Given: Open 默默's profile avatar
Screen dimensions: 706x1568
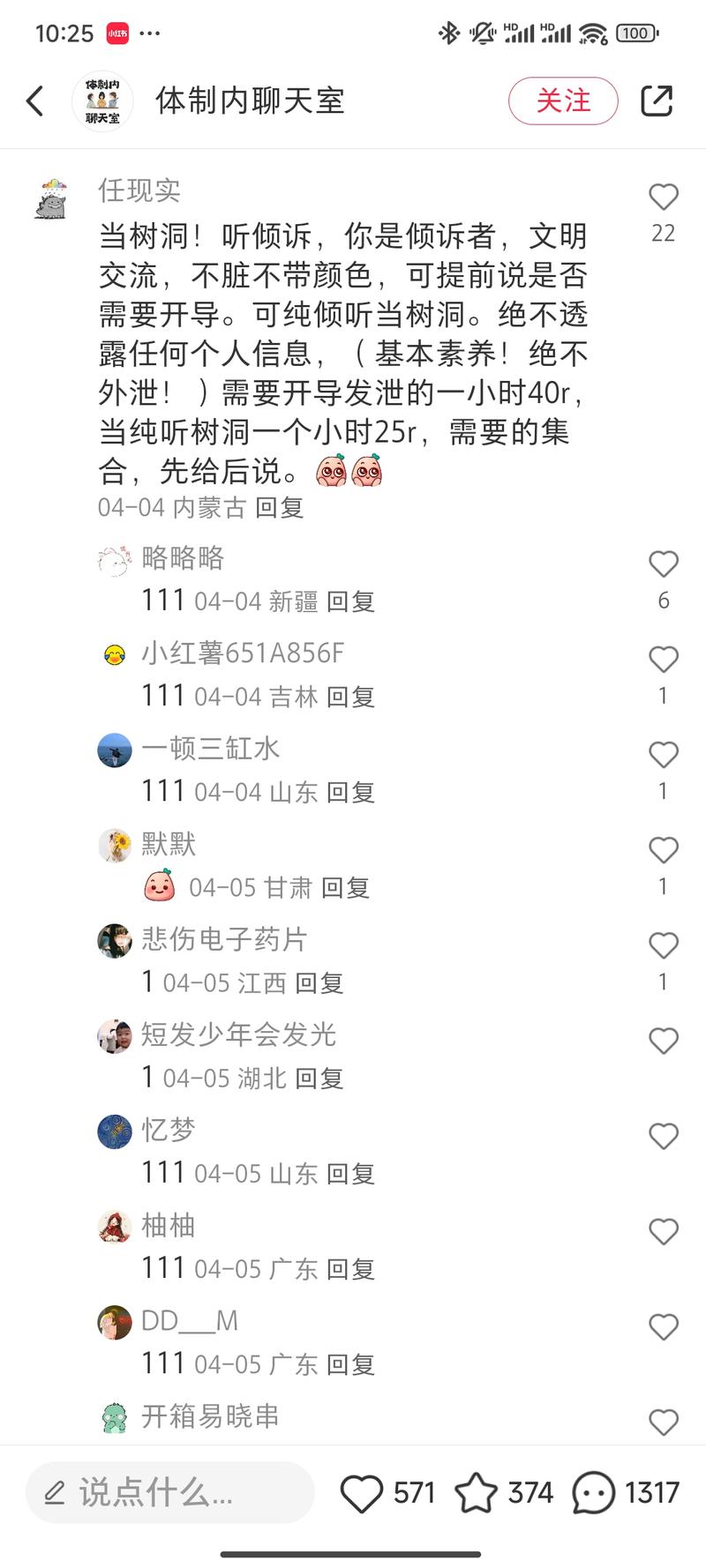Looking at the screenshot, I should 115,845.
